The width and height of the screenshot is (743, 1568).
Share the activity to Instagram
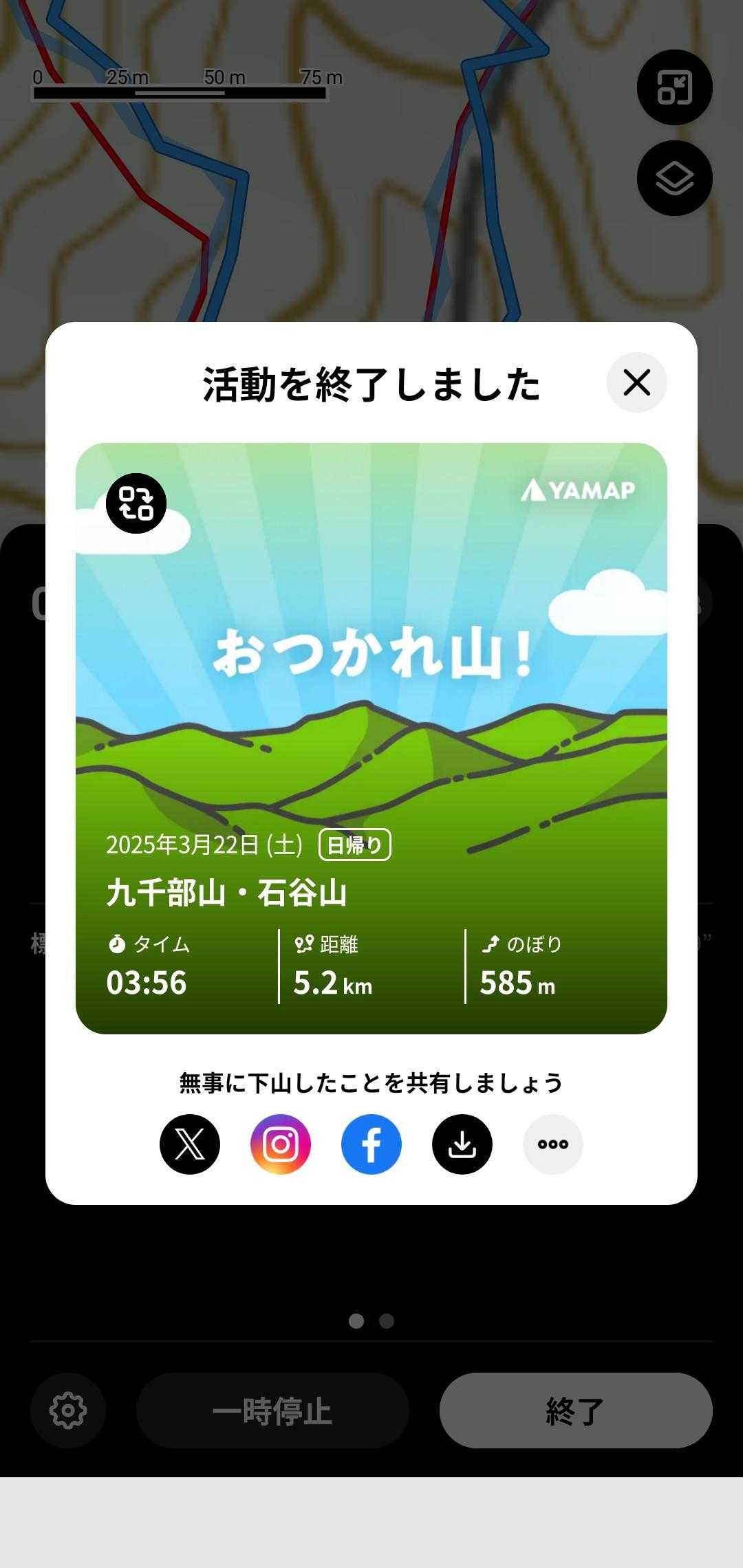[x=281, y=1144]
